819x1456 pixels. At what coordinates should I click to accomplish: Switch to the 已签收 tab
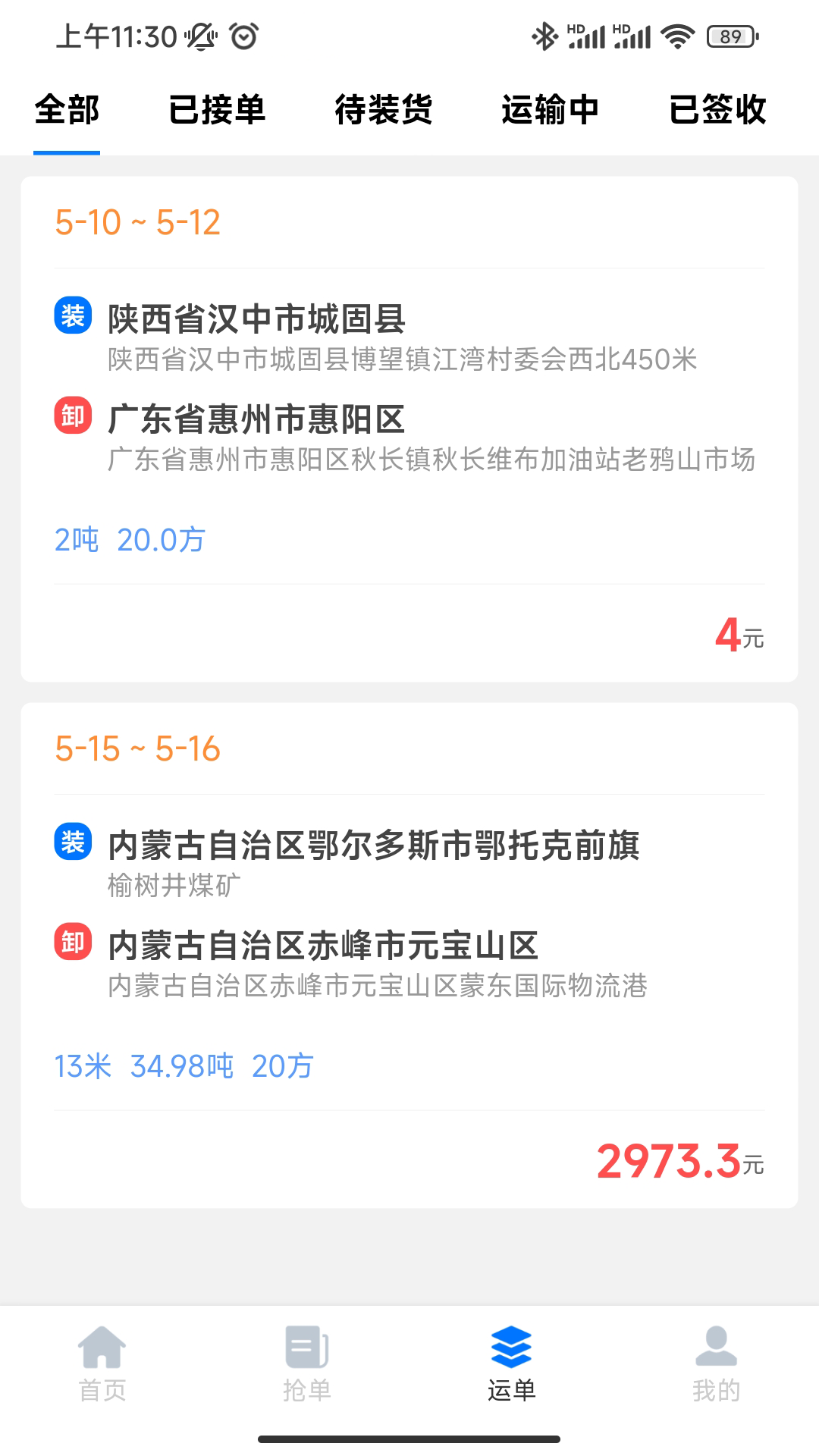[x=717, y=110]
